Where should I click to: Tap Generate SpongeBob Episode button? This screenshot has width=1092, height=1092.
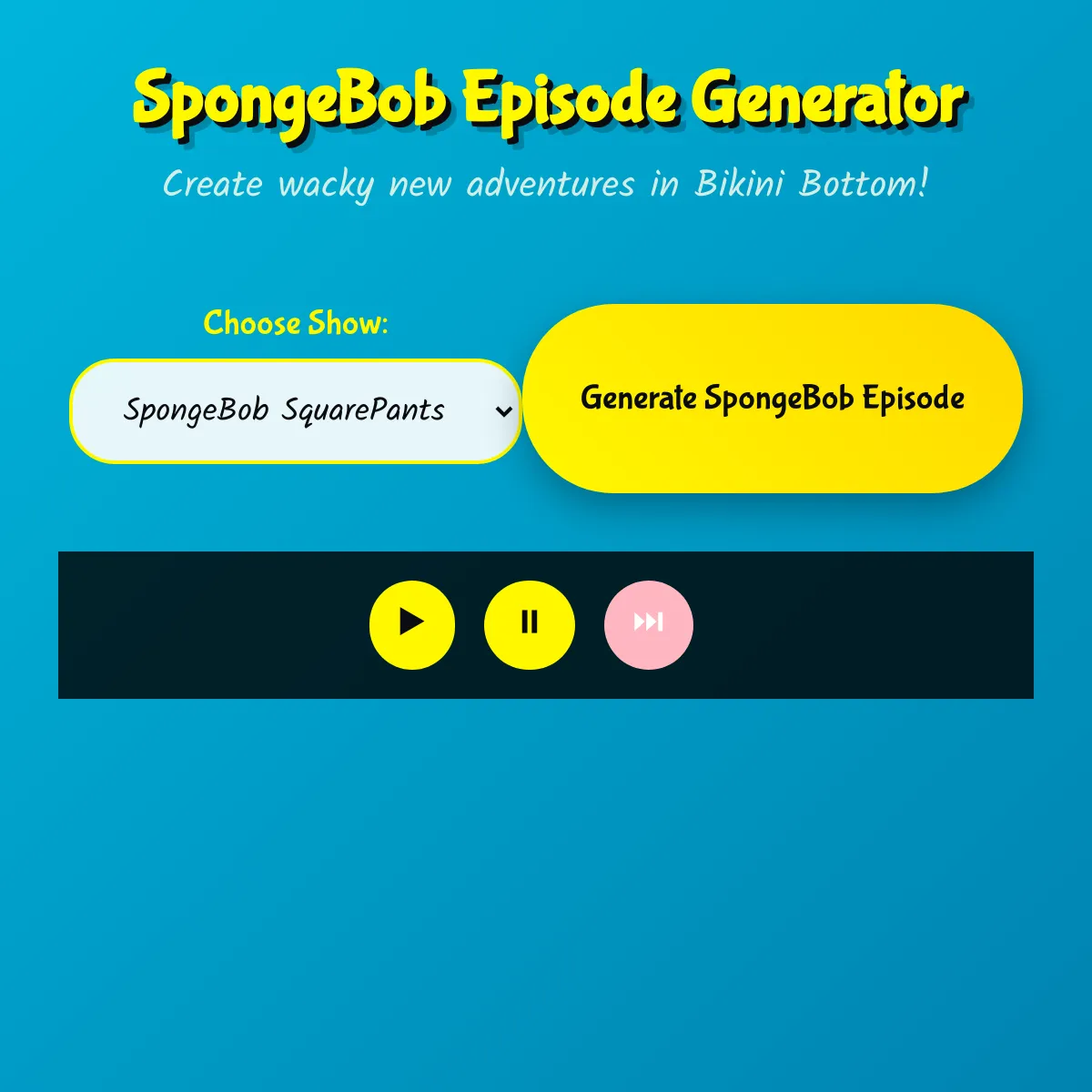pyautogui.click(x=773, y=399)
